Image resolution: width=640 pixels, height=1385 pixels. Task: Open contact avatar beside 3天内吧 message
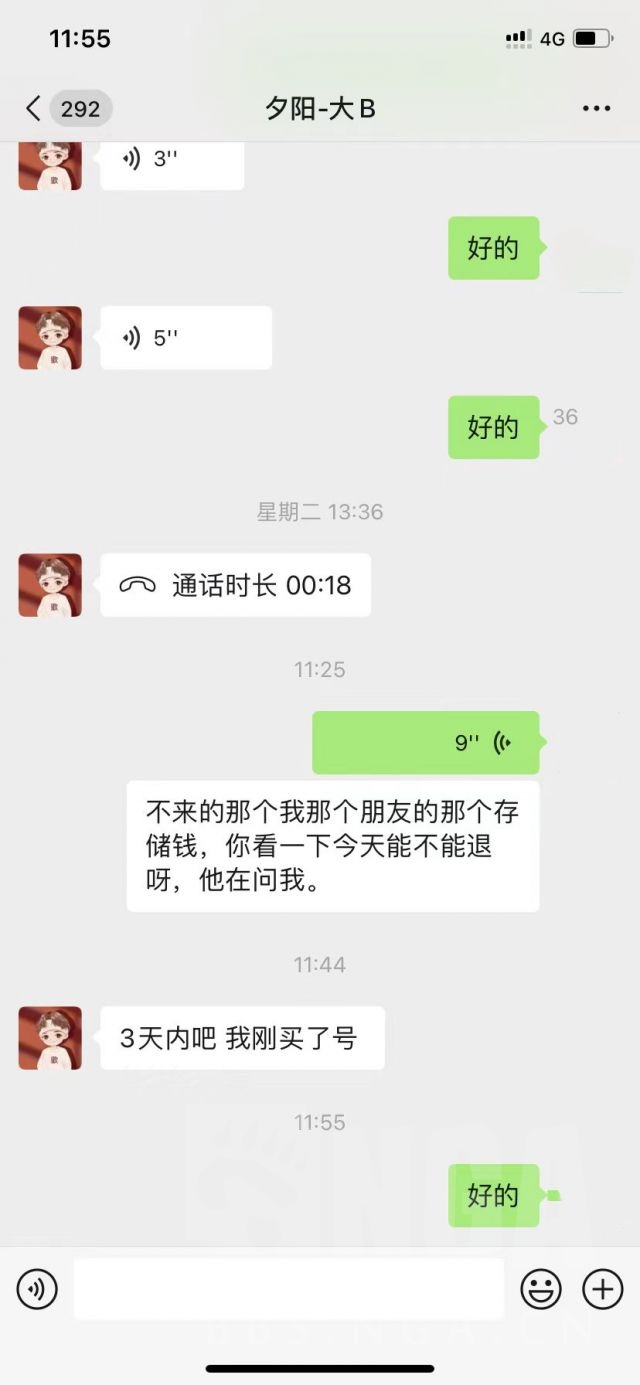point(50,1038)
